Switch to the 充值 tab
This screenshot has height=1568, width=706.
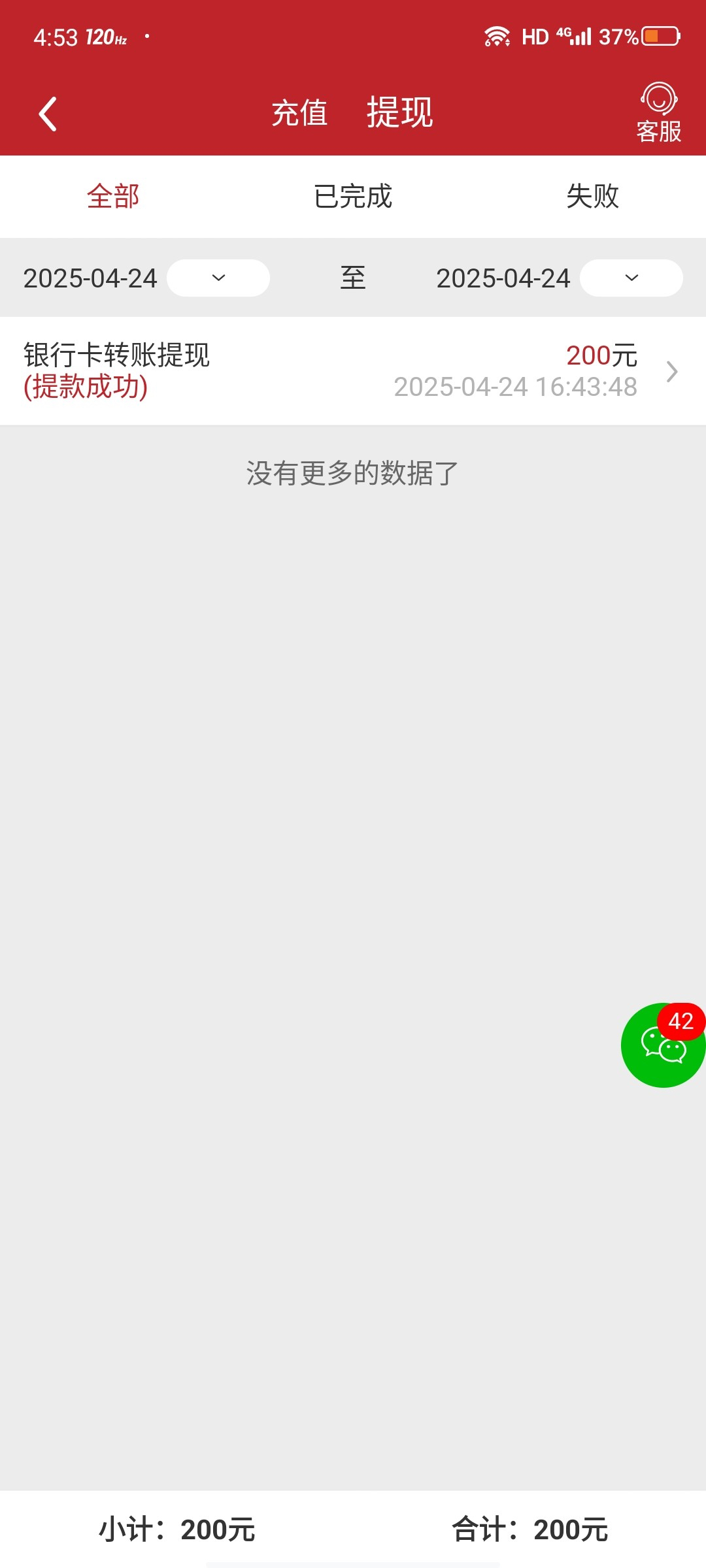pos(299,113)
